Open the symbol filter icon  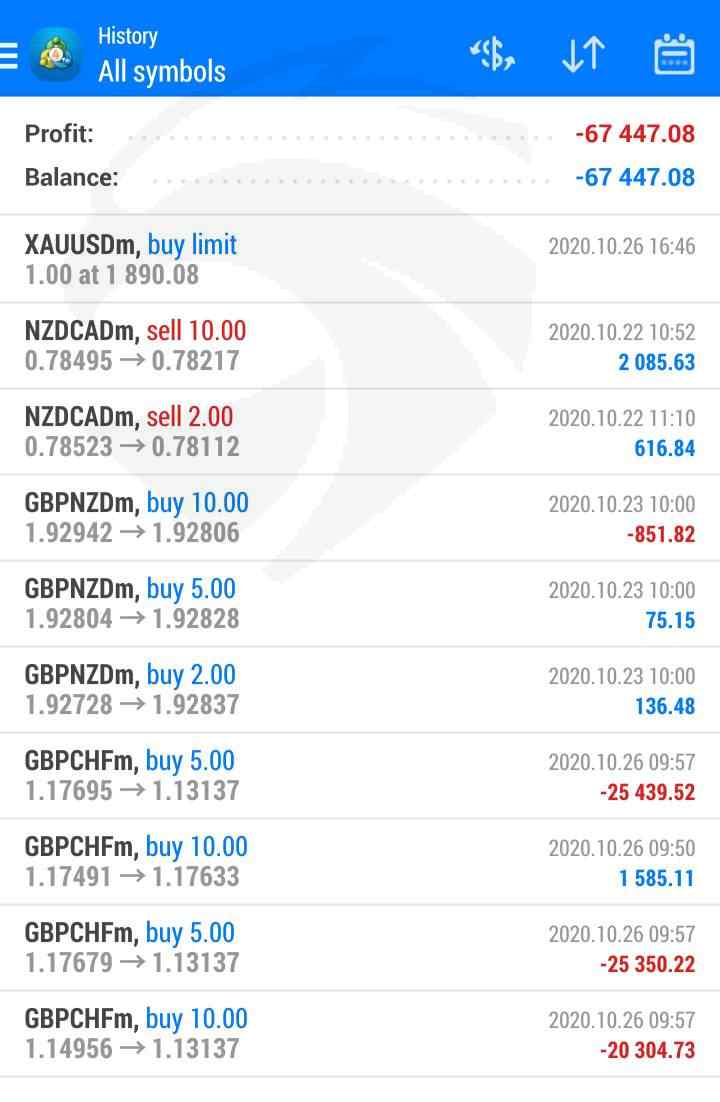(x=491, y=55)
